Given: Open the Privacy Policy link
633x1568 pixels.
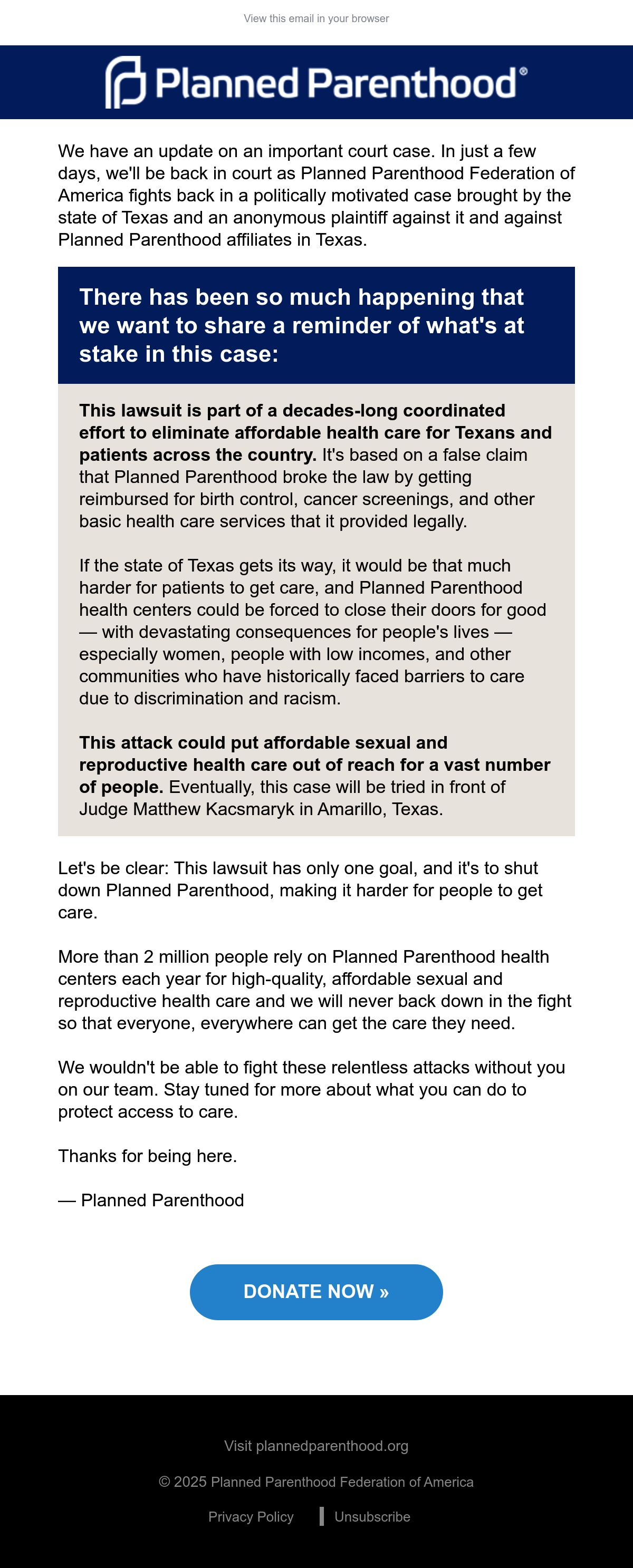Looking at the screenshot, I should click(251, 1516).
